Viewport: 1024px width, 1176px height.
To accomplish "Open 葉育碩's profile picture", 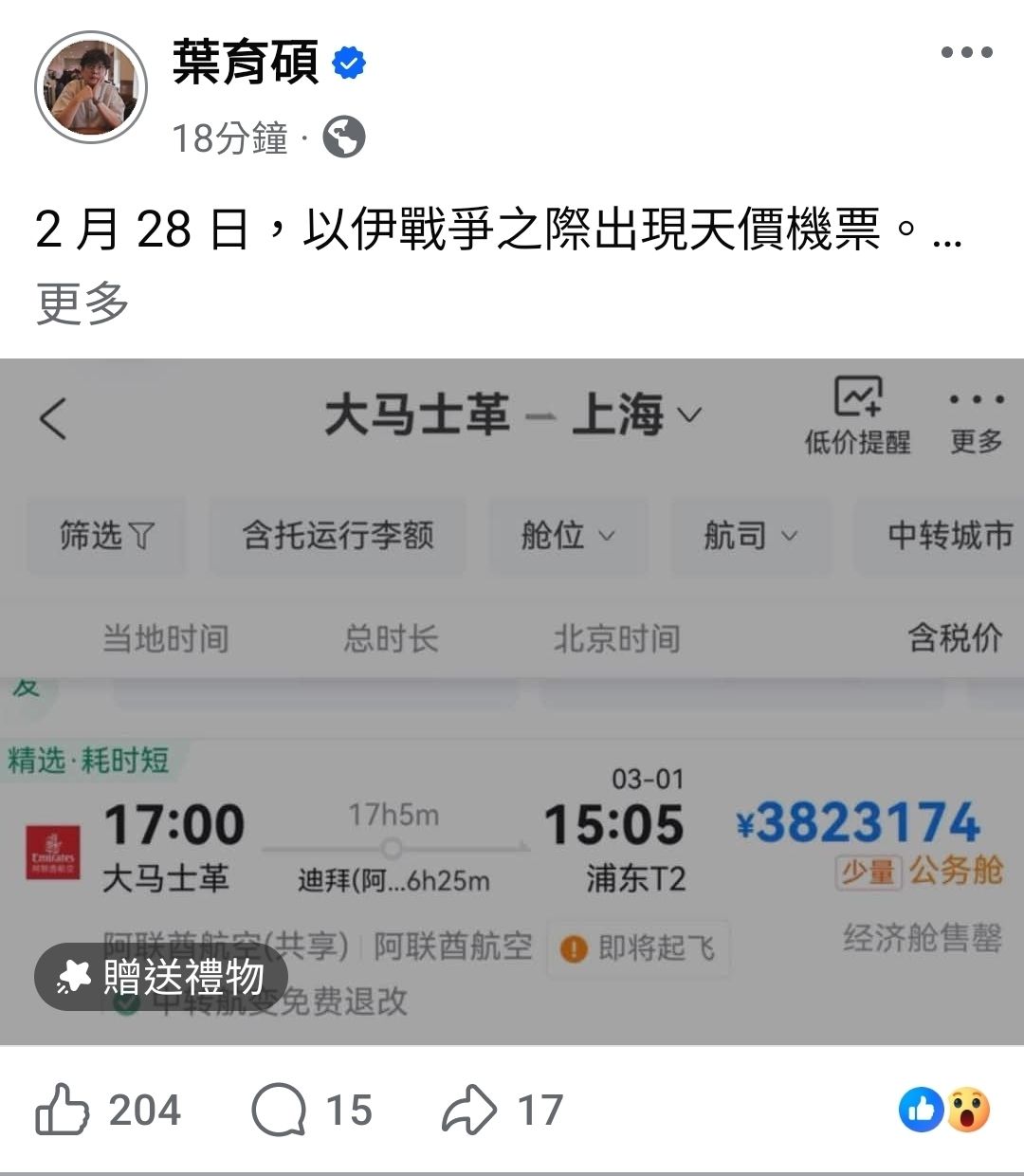I will click(x=91, y=87).
